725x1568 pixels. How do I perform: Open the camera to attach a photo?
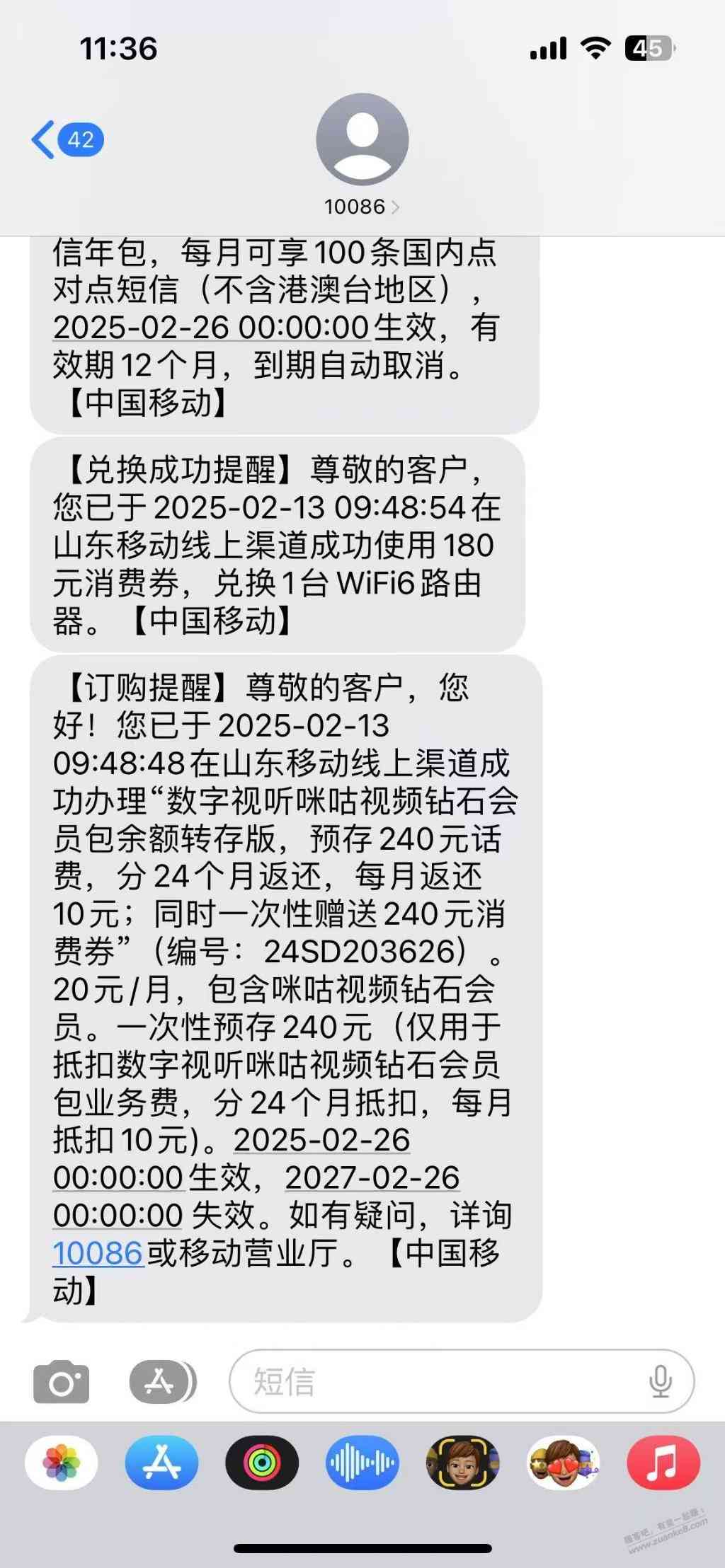point(62,1382)
